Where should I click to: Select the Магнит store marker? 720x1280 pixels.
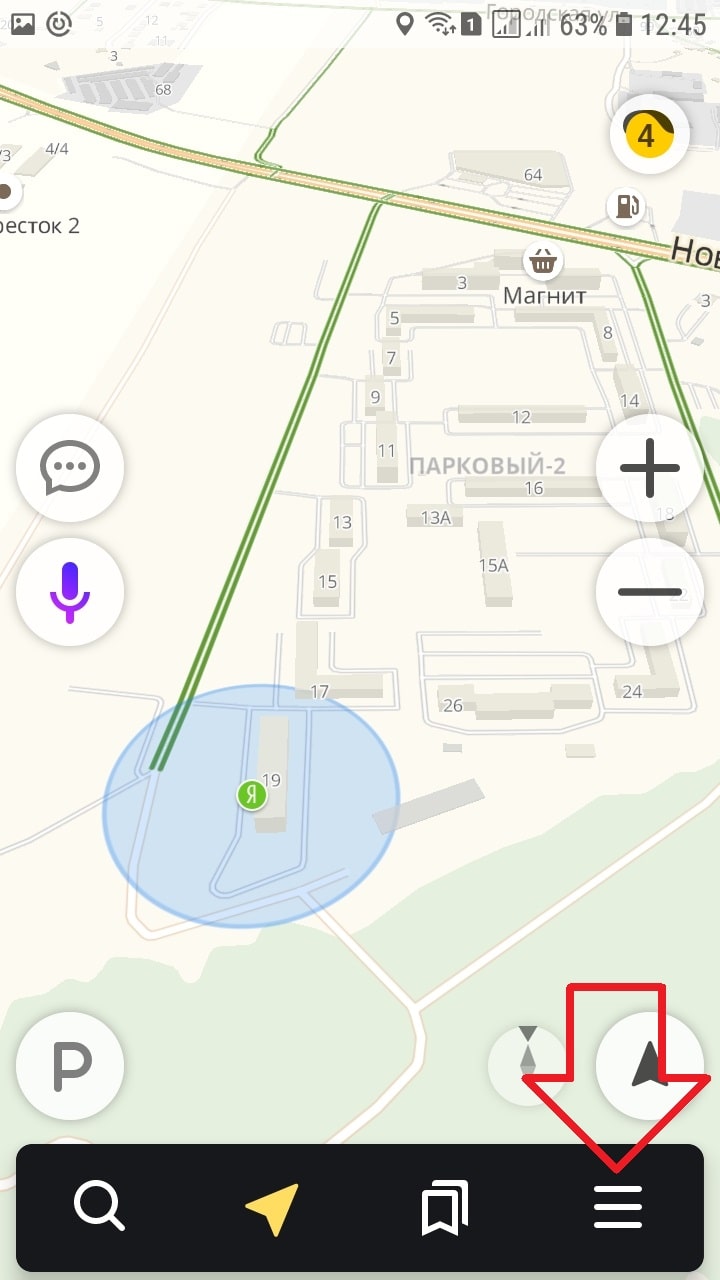pyautogui.click(x=543, y=263)
